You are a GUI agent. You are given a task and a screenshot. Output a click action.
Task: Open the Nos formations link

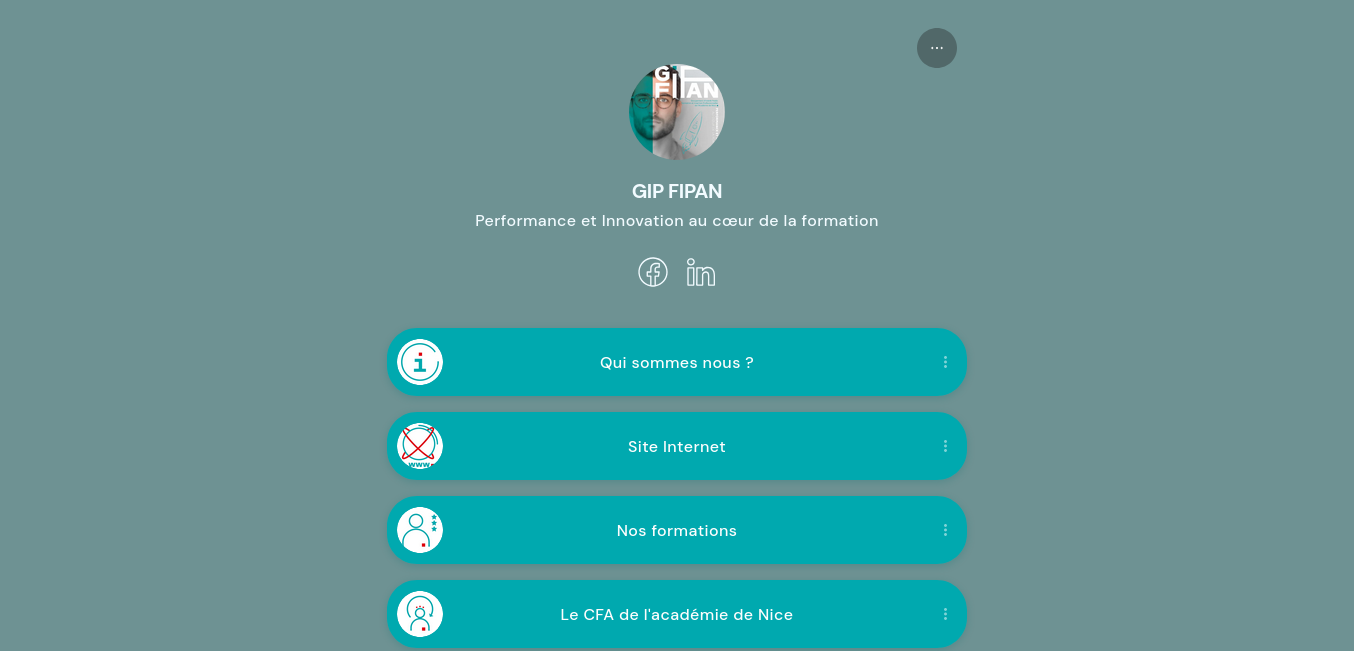676,530
